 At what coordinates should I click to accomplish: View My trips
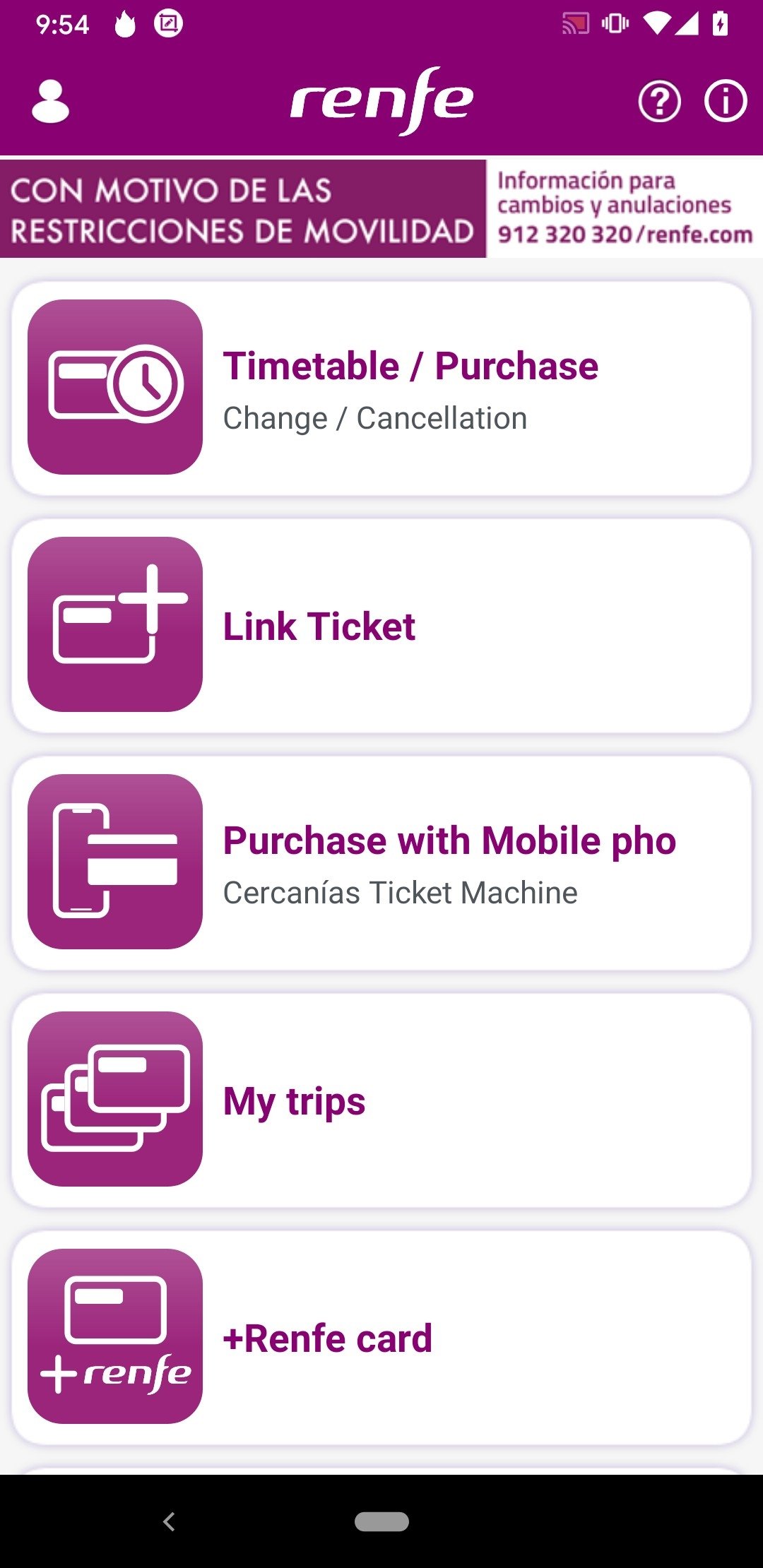(381, 1100)
